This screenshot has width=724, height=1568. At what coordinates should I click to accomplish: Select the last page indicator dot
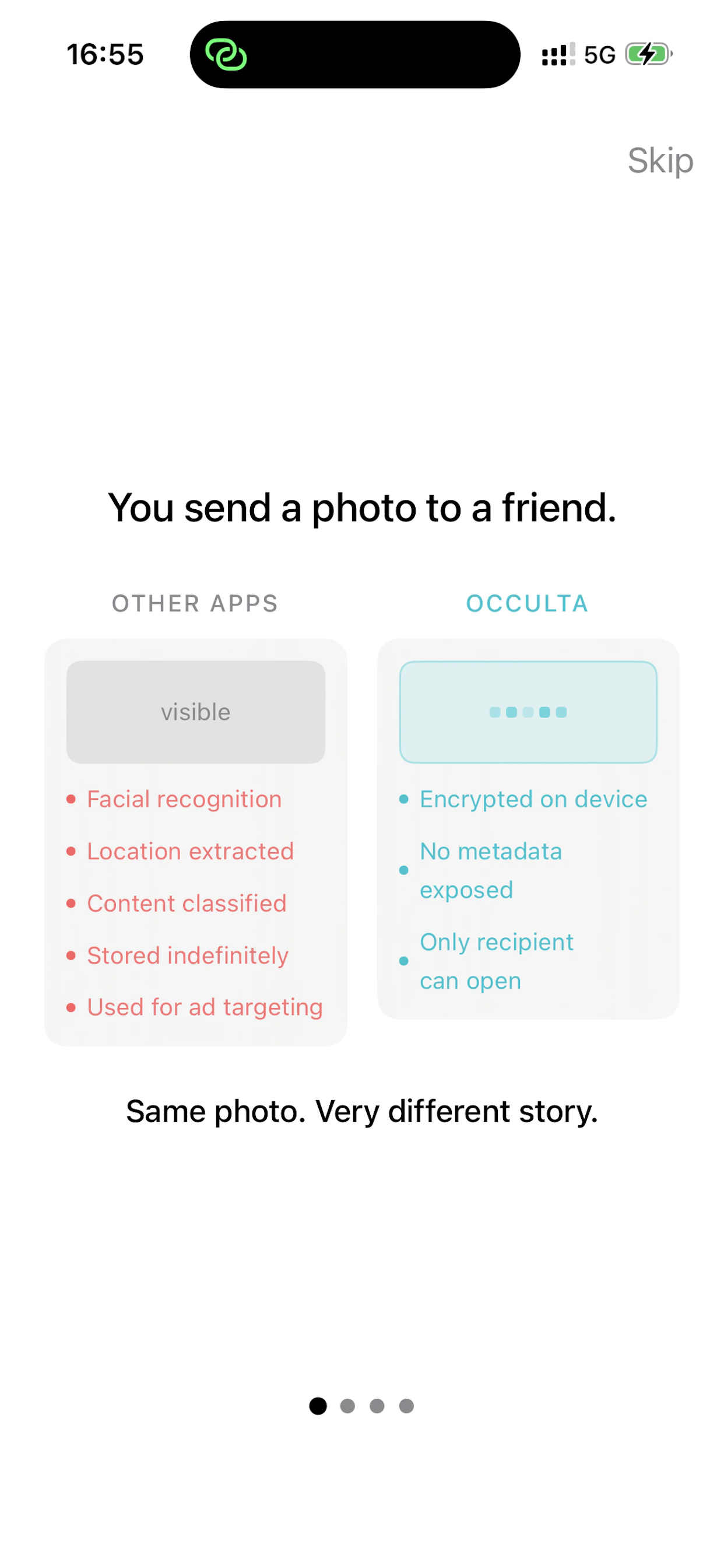407,1405
